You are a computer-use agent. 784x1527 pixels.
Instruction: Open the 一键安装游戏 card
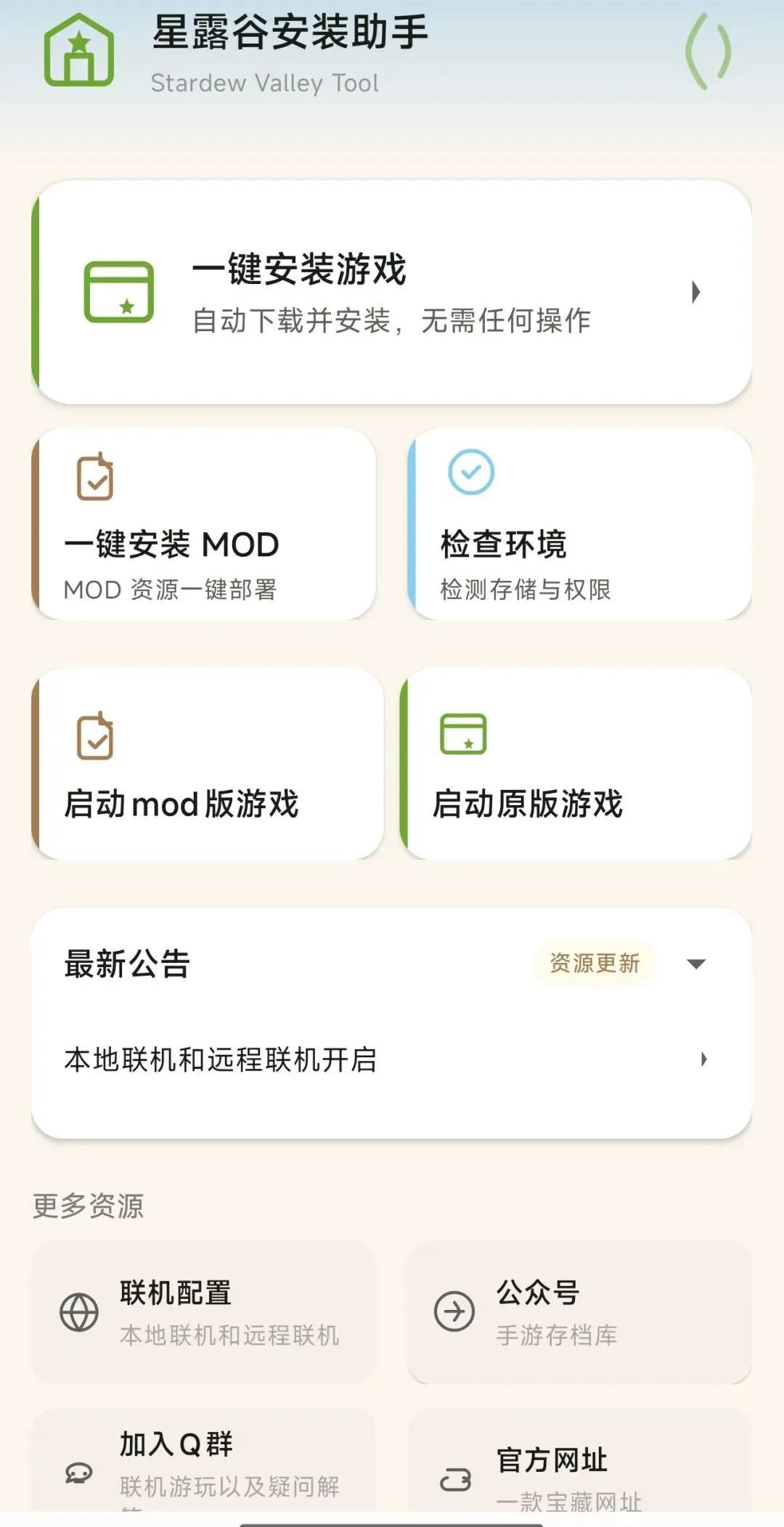point(392,292)
